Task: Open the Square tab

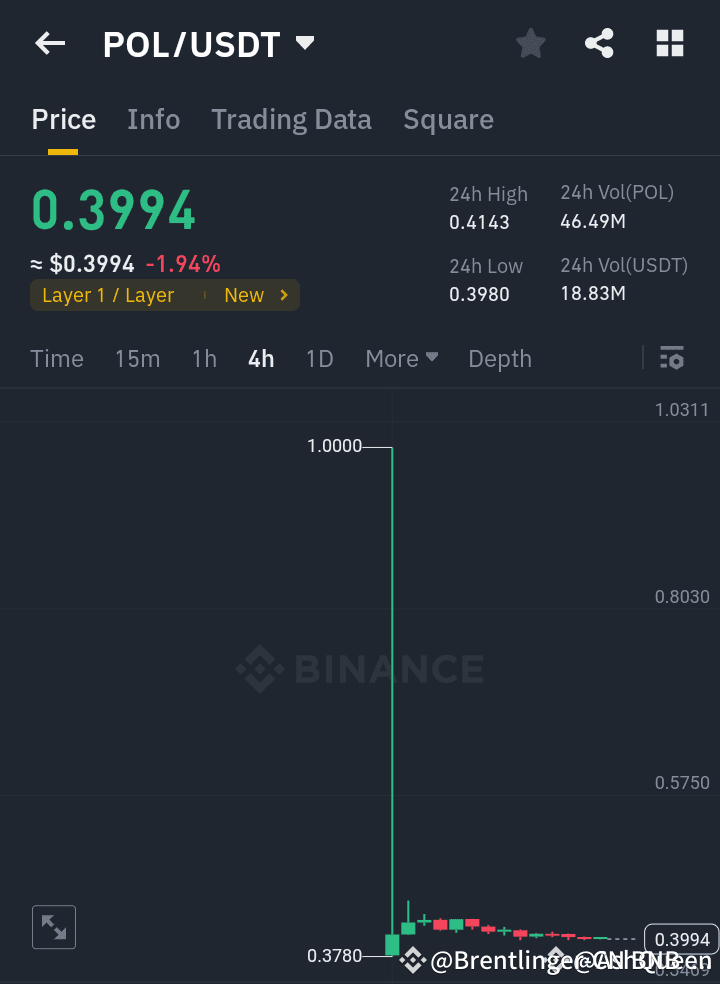Action: point(448,119)
